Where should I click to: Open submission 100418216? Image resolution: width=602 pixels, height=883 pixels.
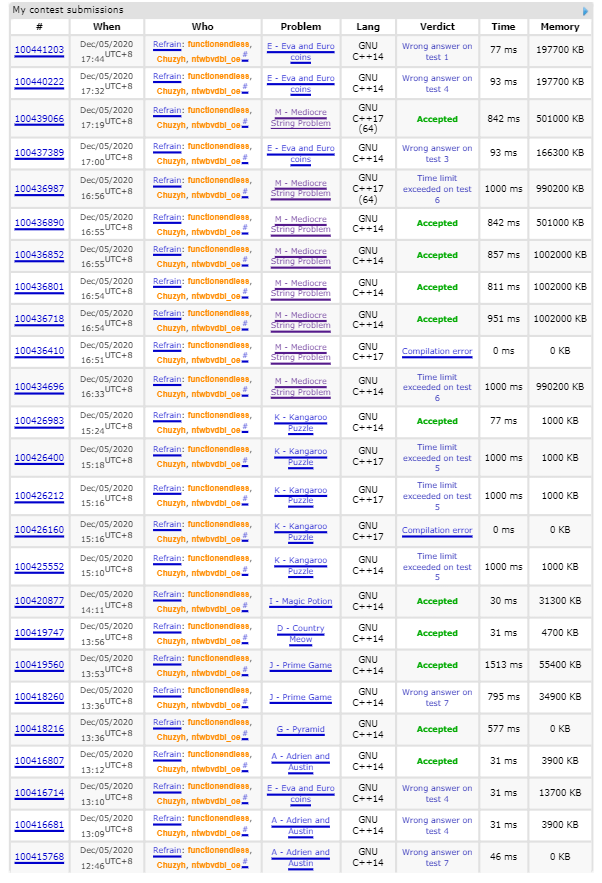pyautogui.click(x=39, y=730)
